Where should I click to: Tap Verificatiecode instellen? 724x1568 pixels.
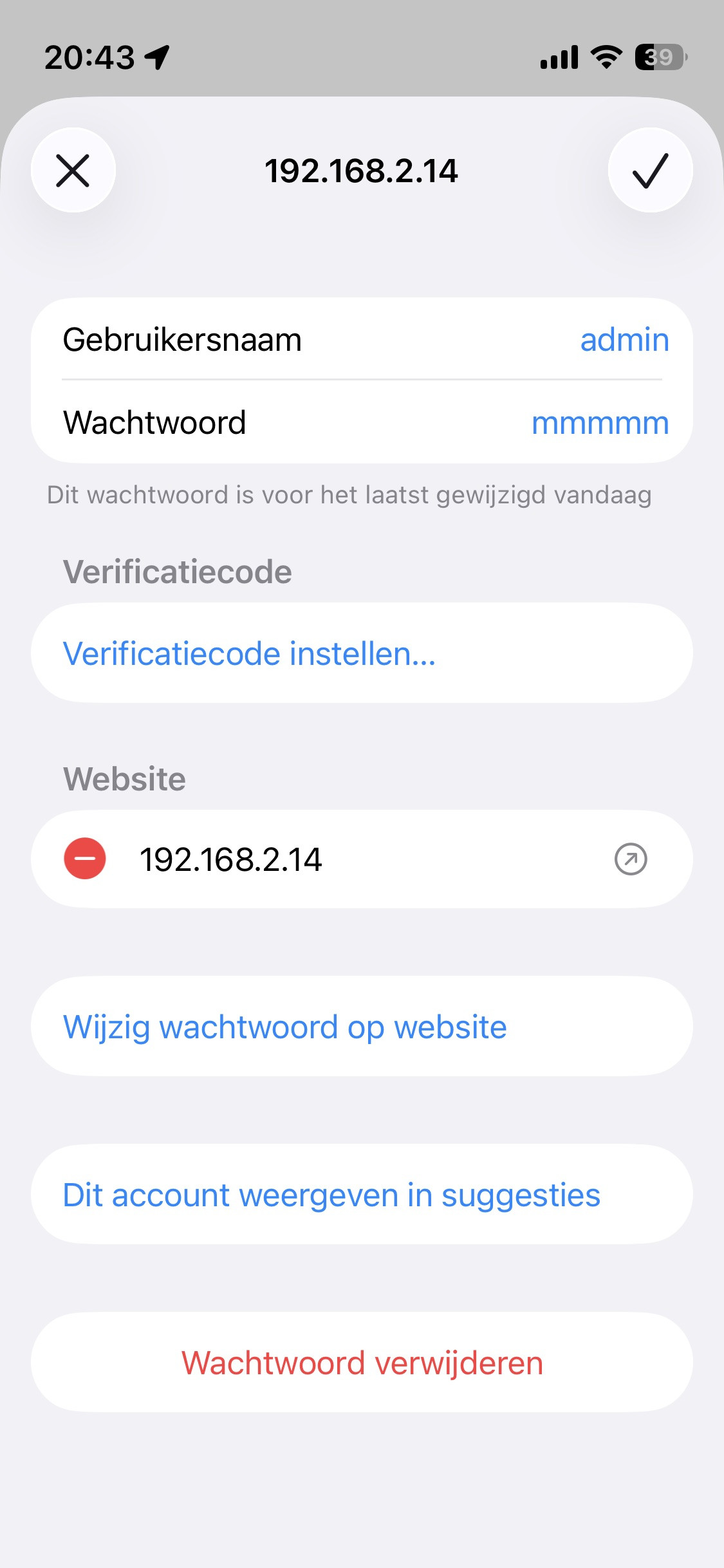pos(249,653)
